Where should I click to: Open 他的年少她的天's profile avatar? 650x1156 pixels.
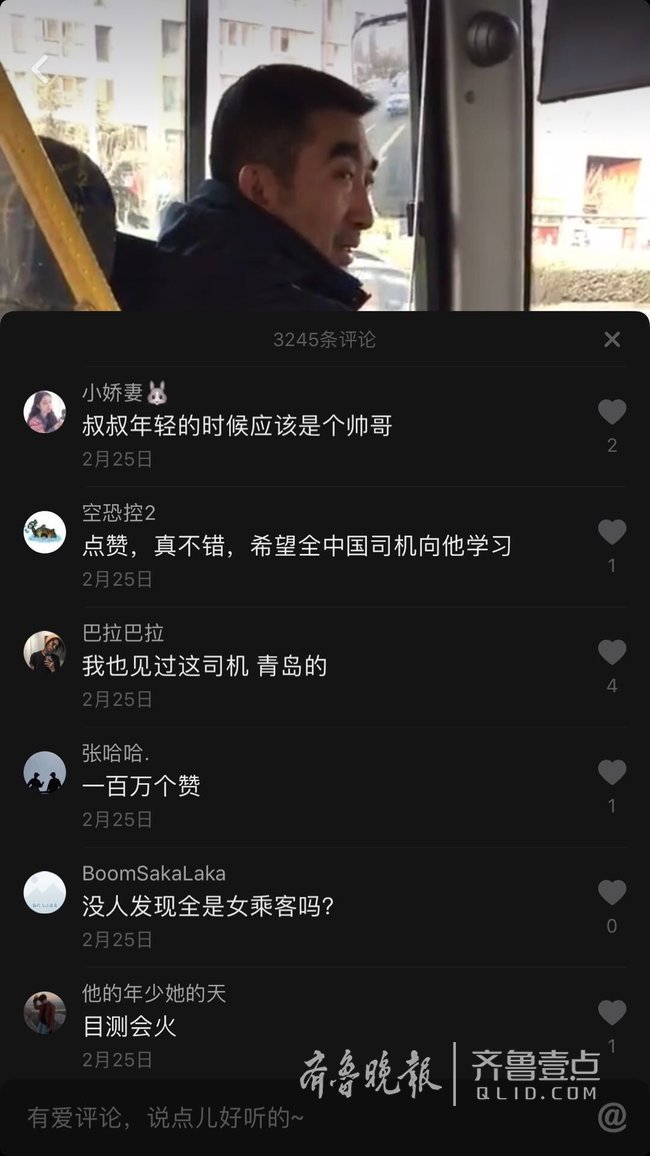(45, 1012)
